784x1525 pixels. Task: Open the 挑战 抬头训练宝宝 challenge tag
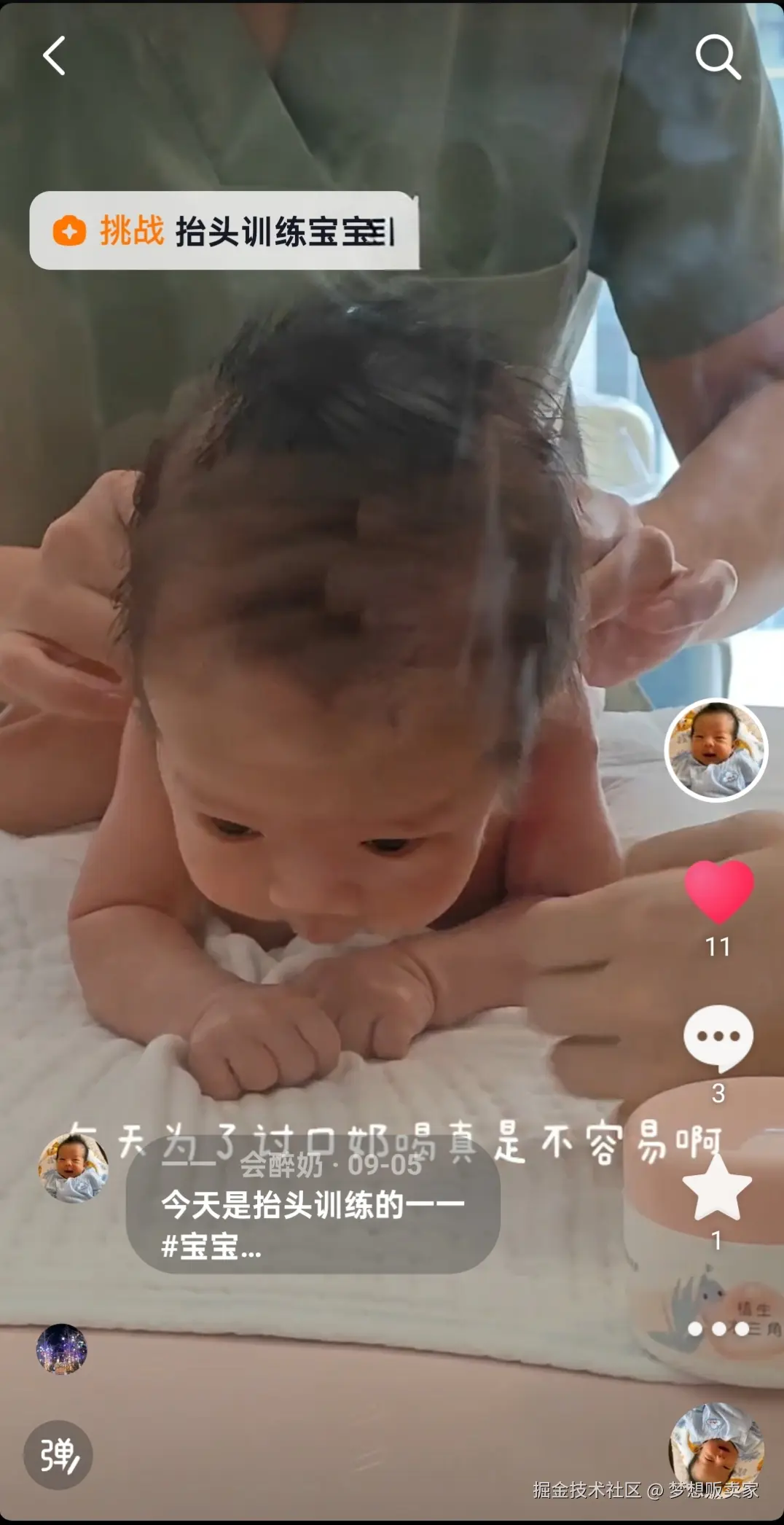224,231
